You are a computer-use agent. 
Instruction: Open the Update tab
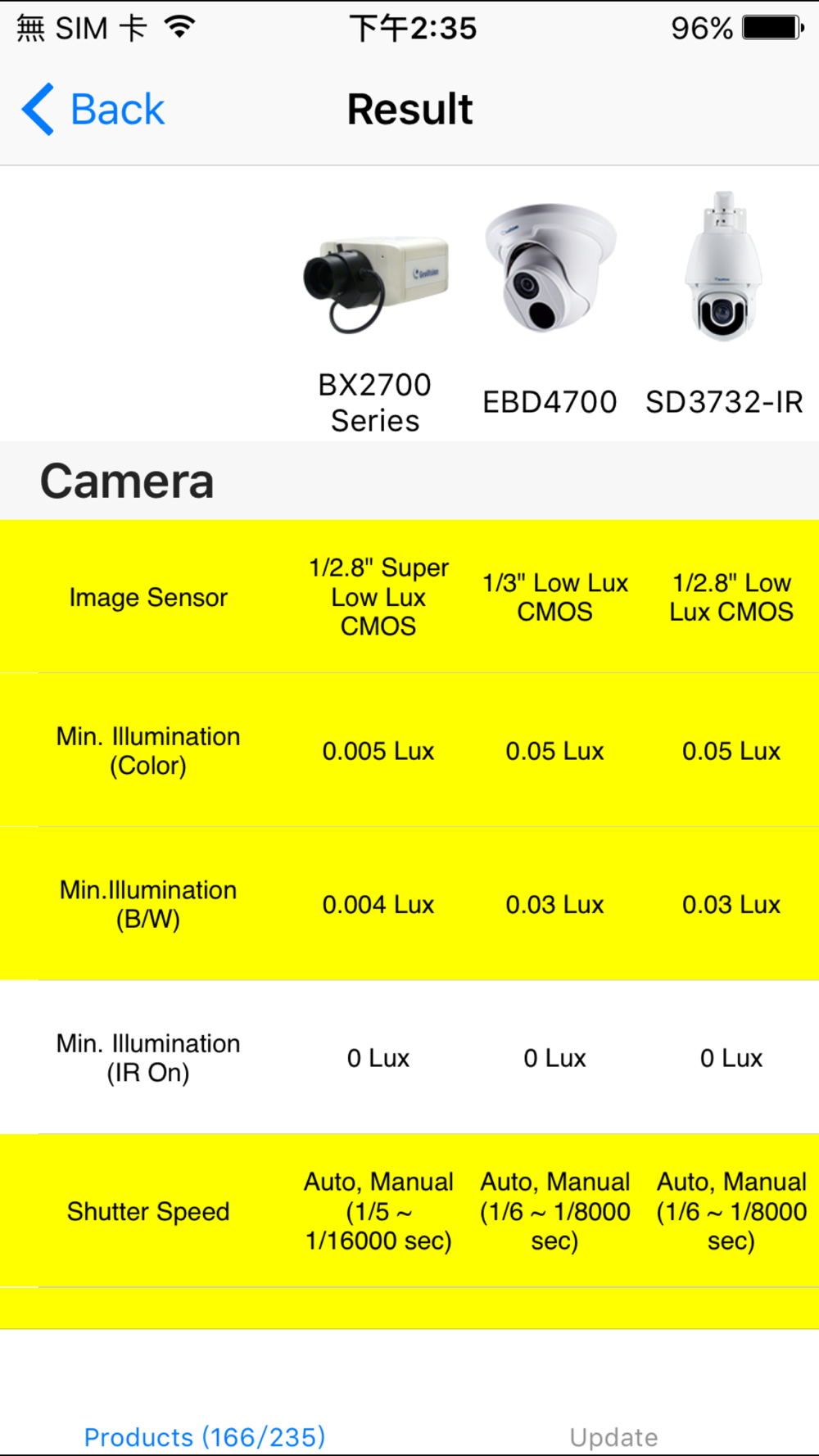613,1436
